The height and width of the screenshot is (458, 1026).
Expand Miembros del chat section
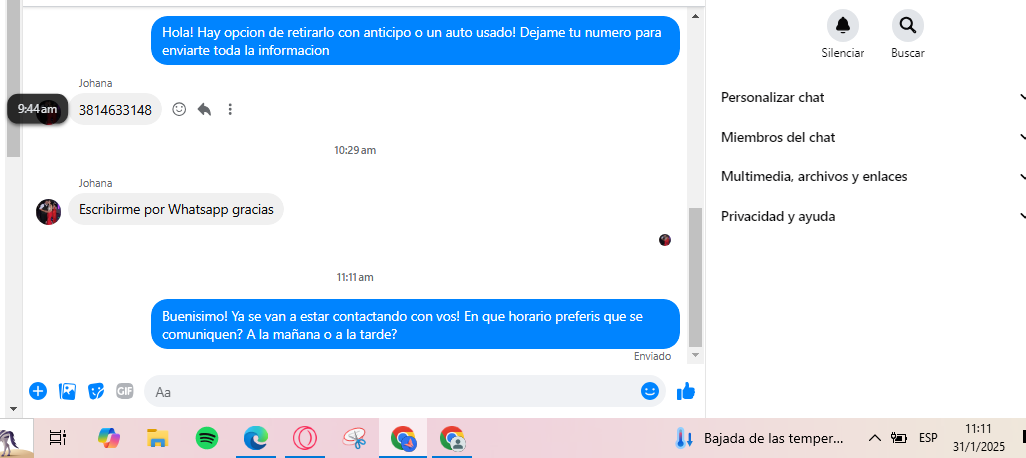click(x=872, y=137)
